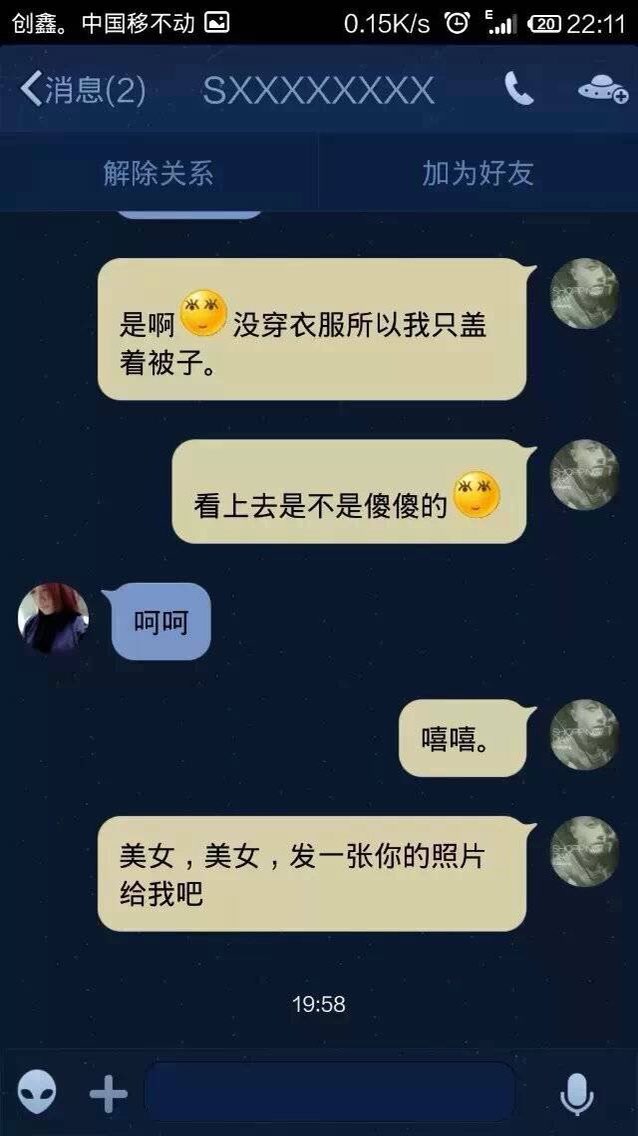Focus the message text input field

[x=330, y=1093]
